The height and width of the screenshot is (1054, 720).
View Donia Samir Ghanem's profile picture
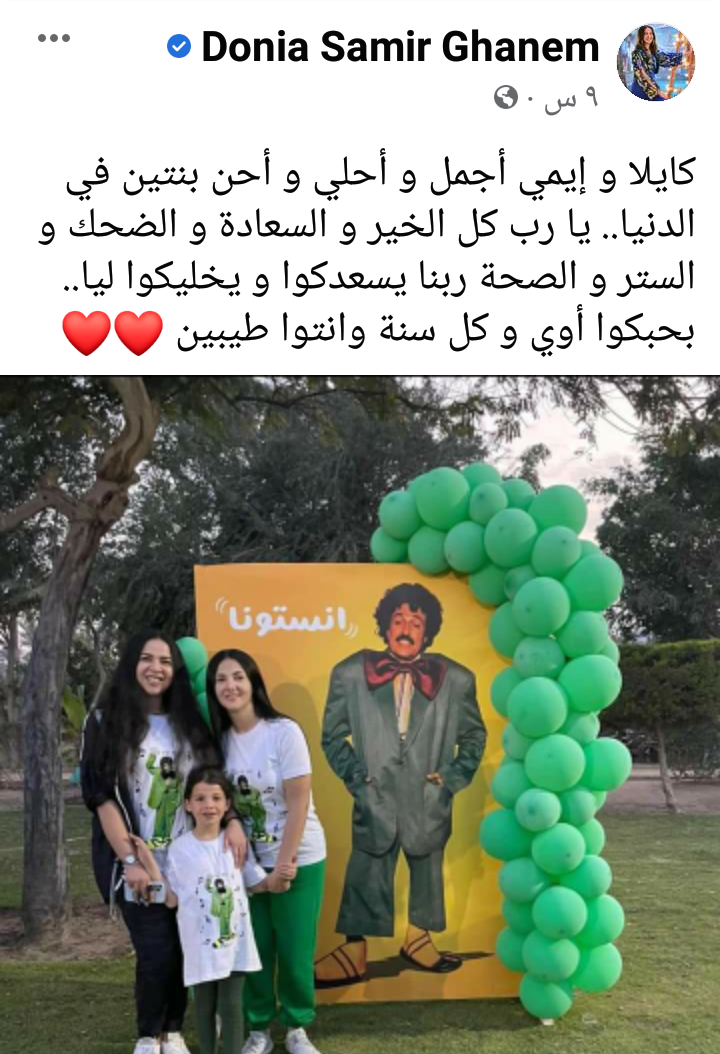(x=656, y=62)
